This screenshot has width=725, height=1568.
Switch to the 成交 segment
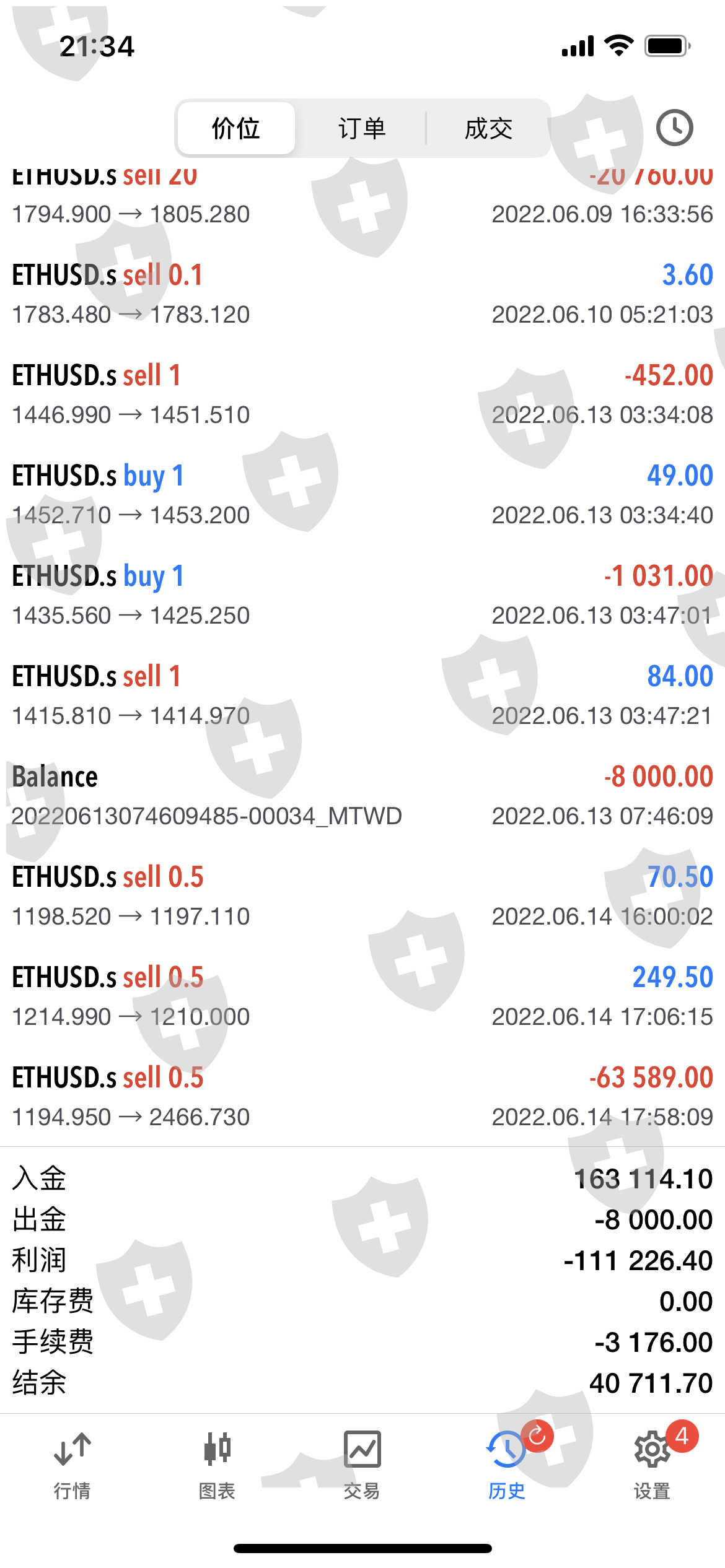[488, 129]
